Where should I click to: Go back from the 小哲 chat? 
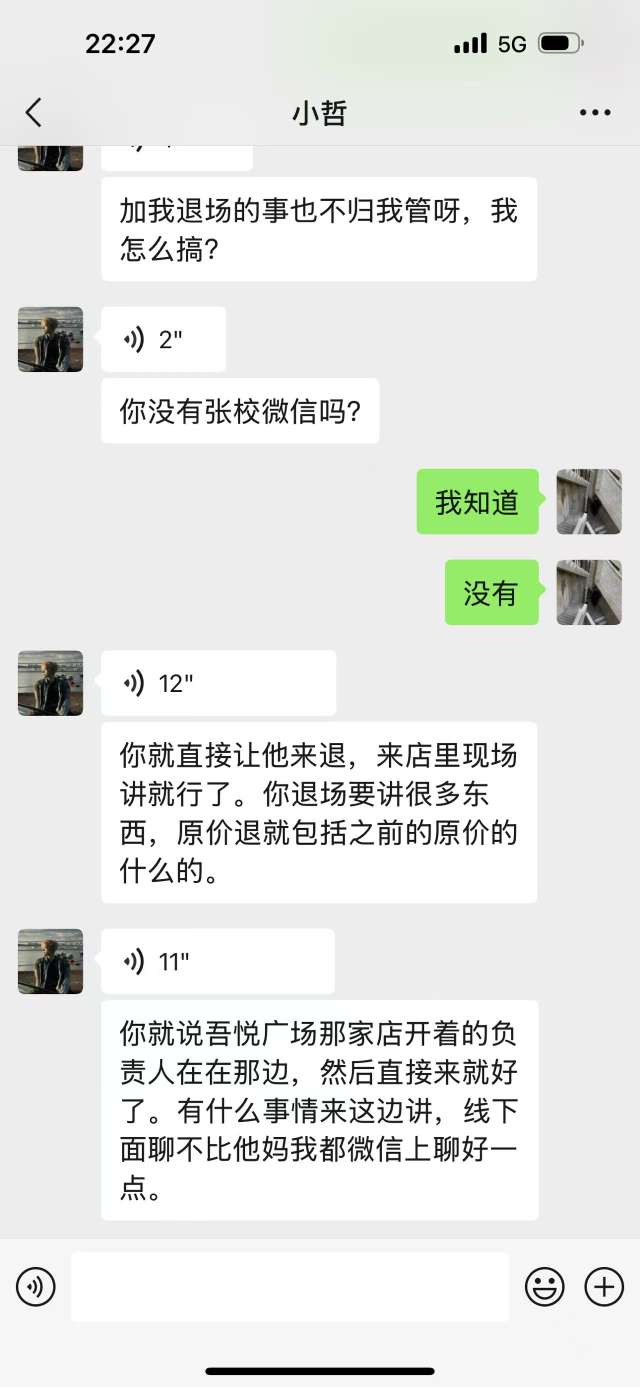click(x=34, y=112)
